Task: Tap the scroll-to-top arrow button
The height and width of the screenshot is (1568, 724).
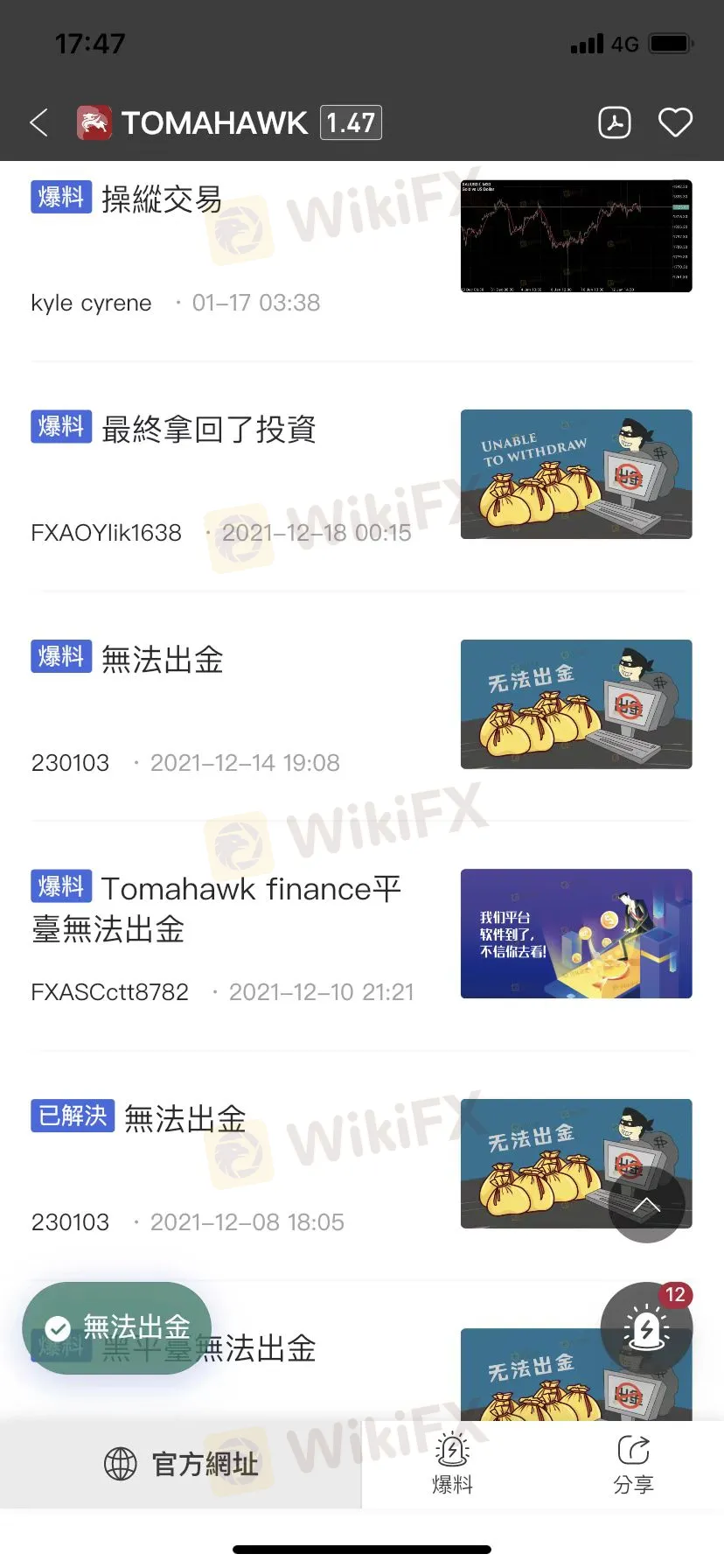Action: point(646,1205)
